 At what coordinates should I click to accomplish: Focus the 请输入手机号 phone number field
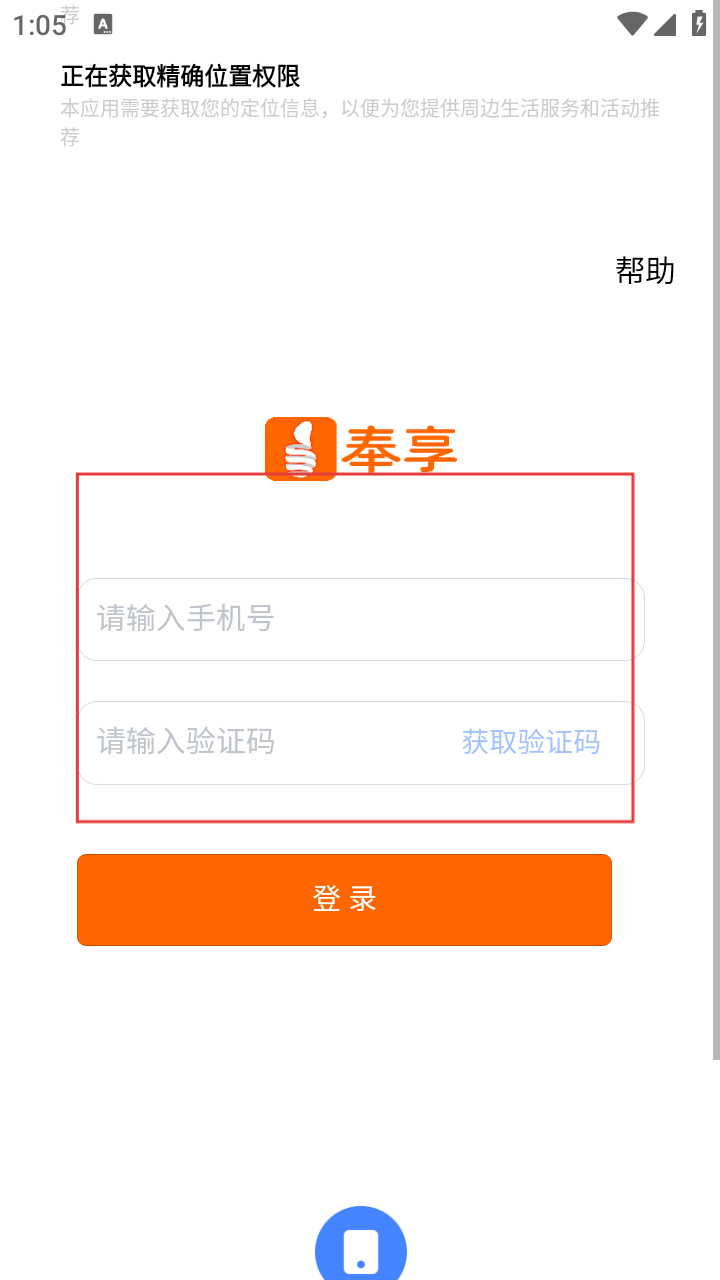click(360, 619)
